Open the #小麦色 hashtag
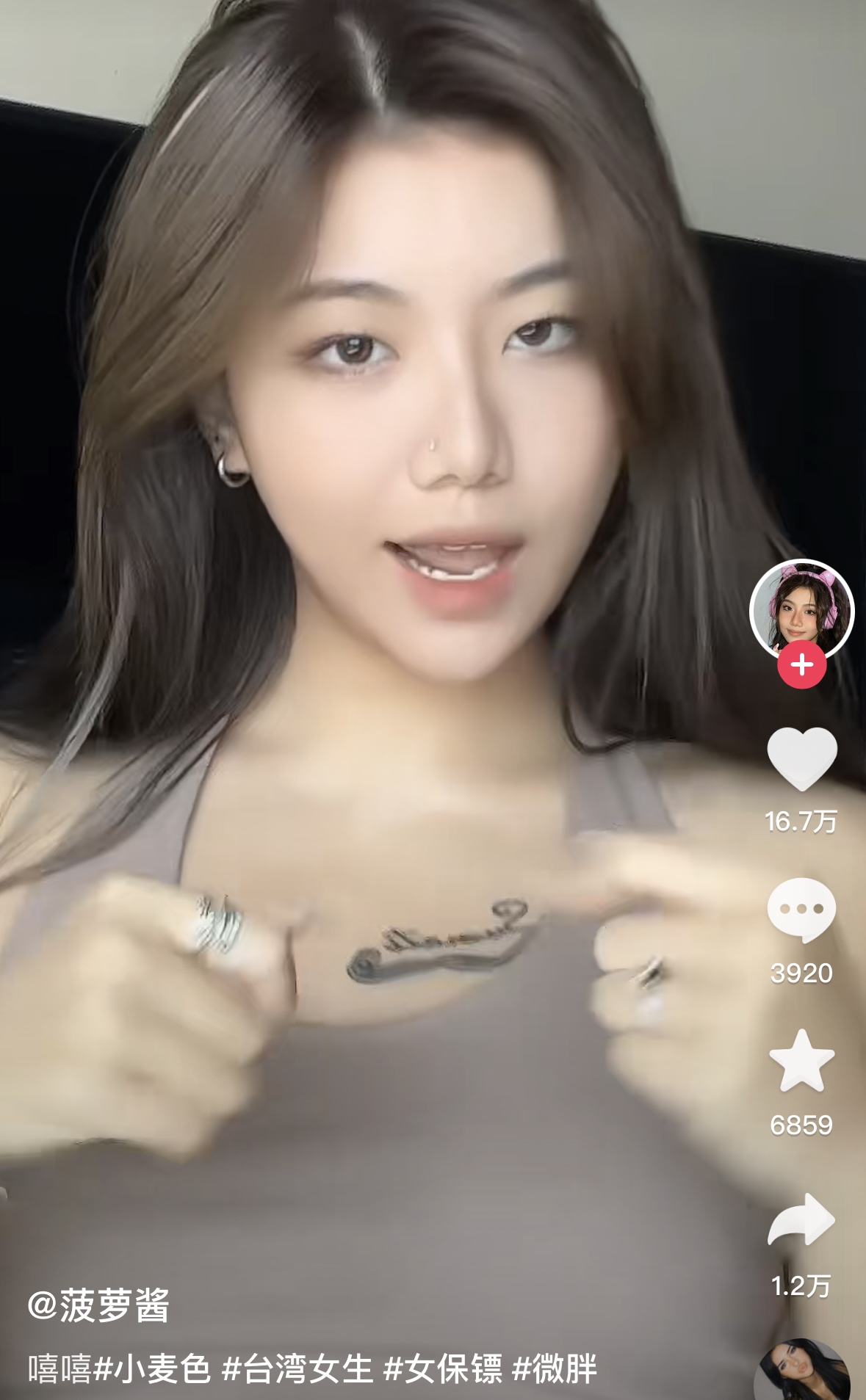 click(x=153, y=1369)
